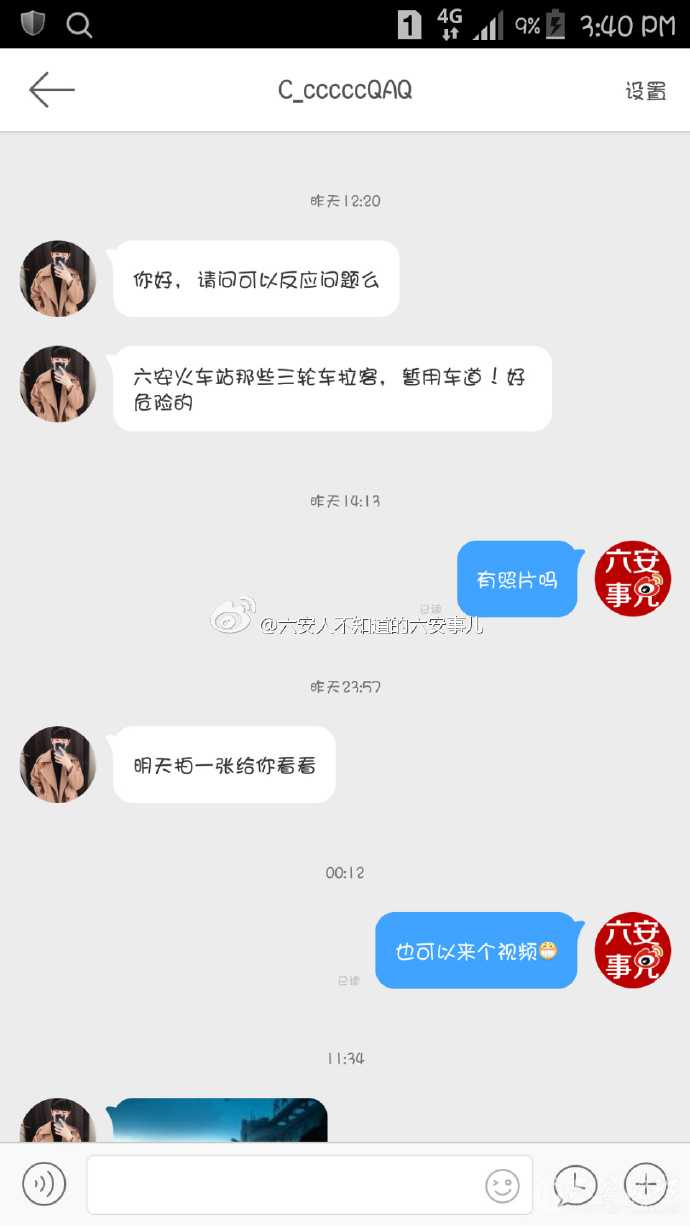Open the emoji picker
690x1226 pixels.
502,1186
